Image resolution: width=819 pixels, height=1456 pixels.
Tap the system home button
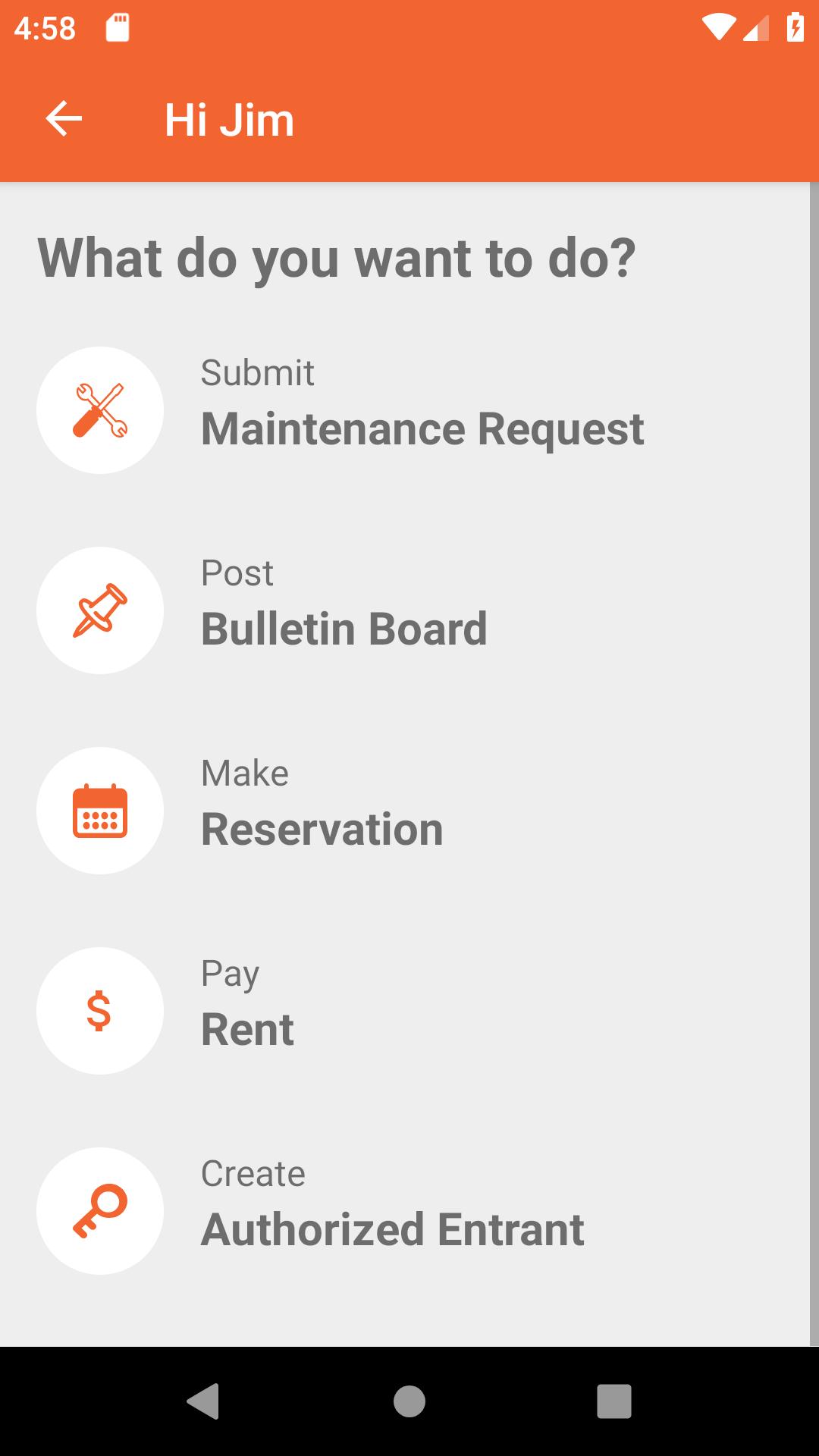click(409, 1401)
